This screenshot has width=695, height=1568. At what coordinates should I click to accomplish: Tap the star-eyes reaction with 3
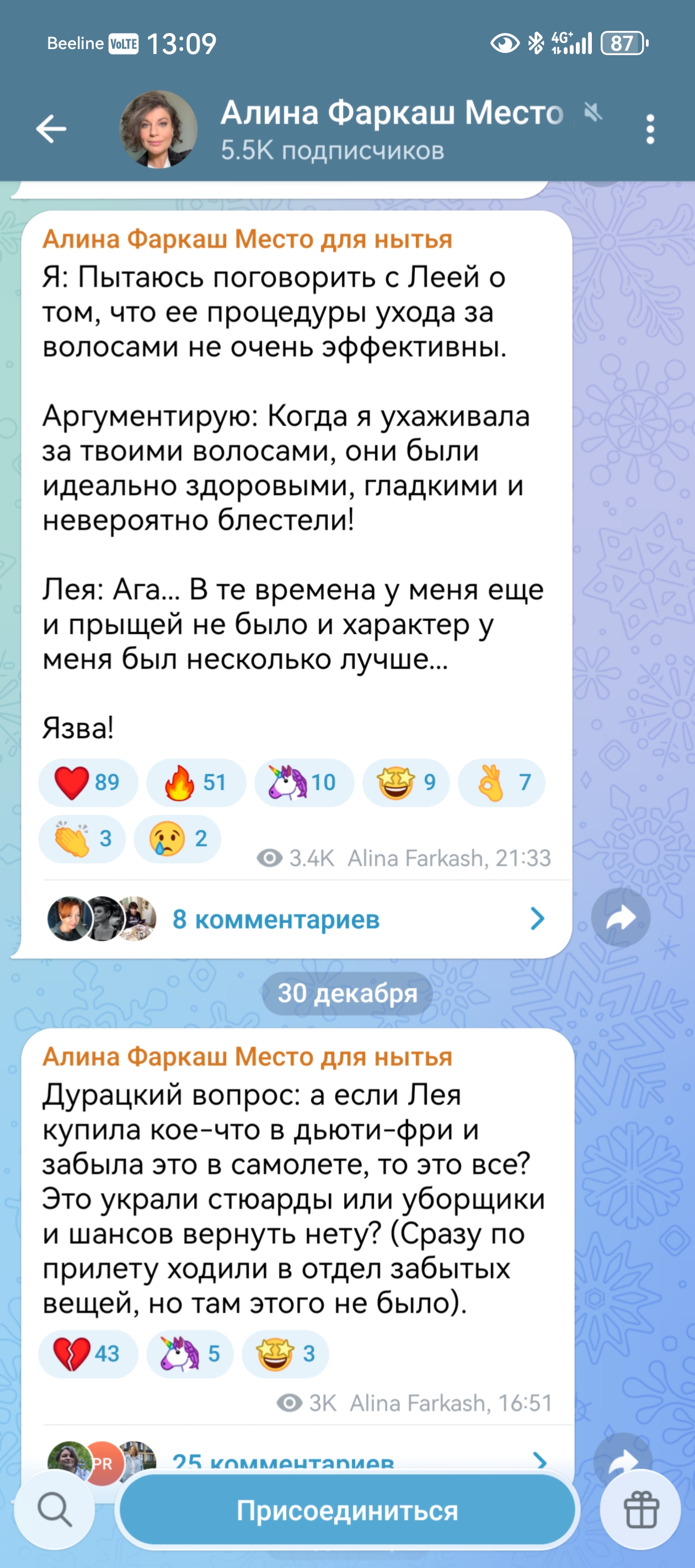(285, 1353)
